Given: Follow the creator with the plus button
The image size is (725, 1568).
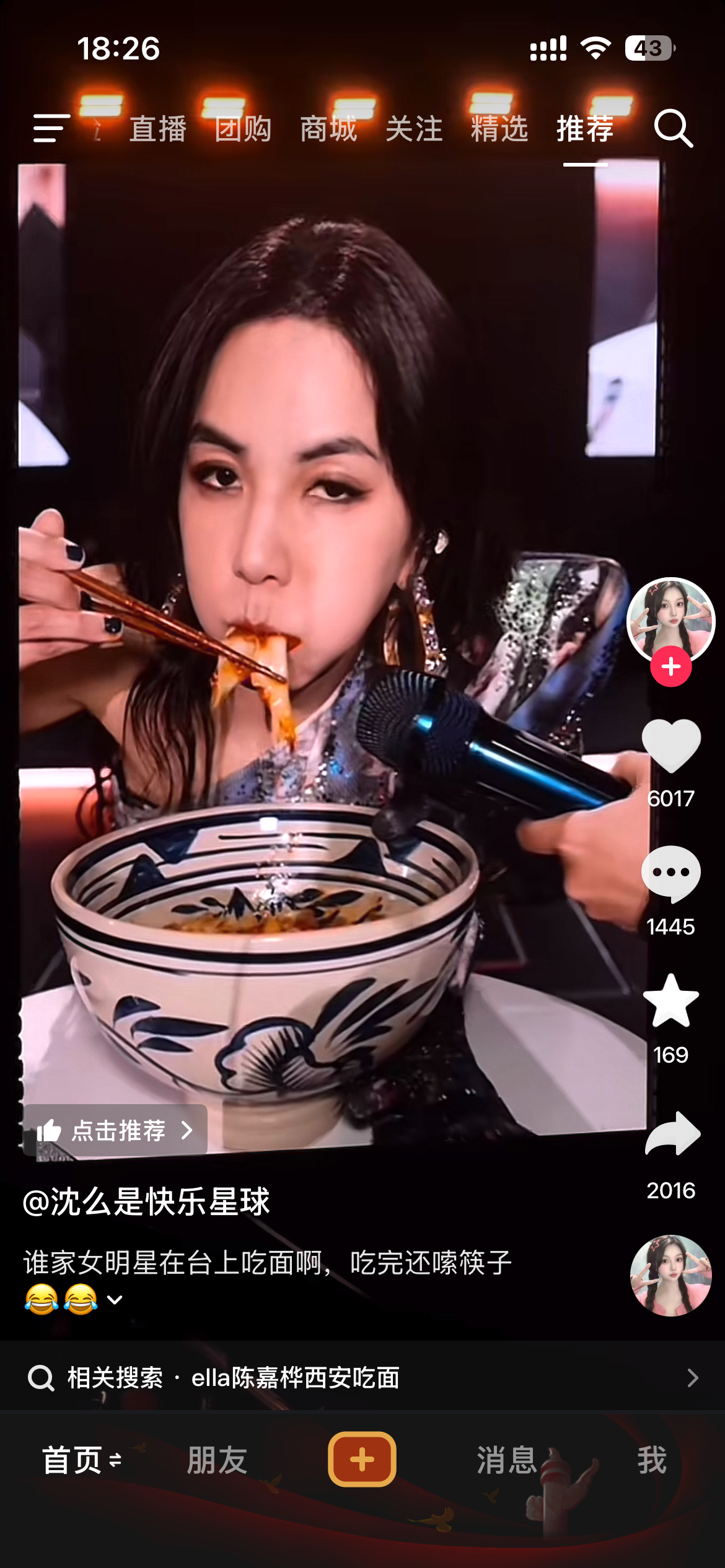Looking at the screenshot, I should (671, 666).
